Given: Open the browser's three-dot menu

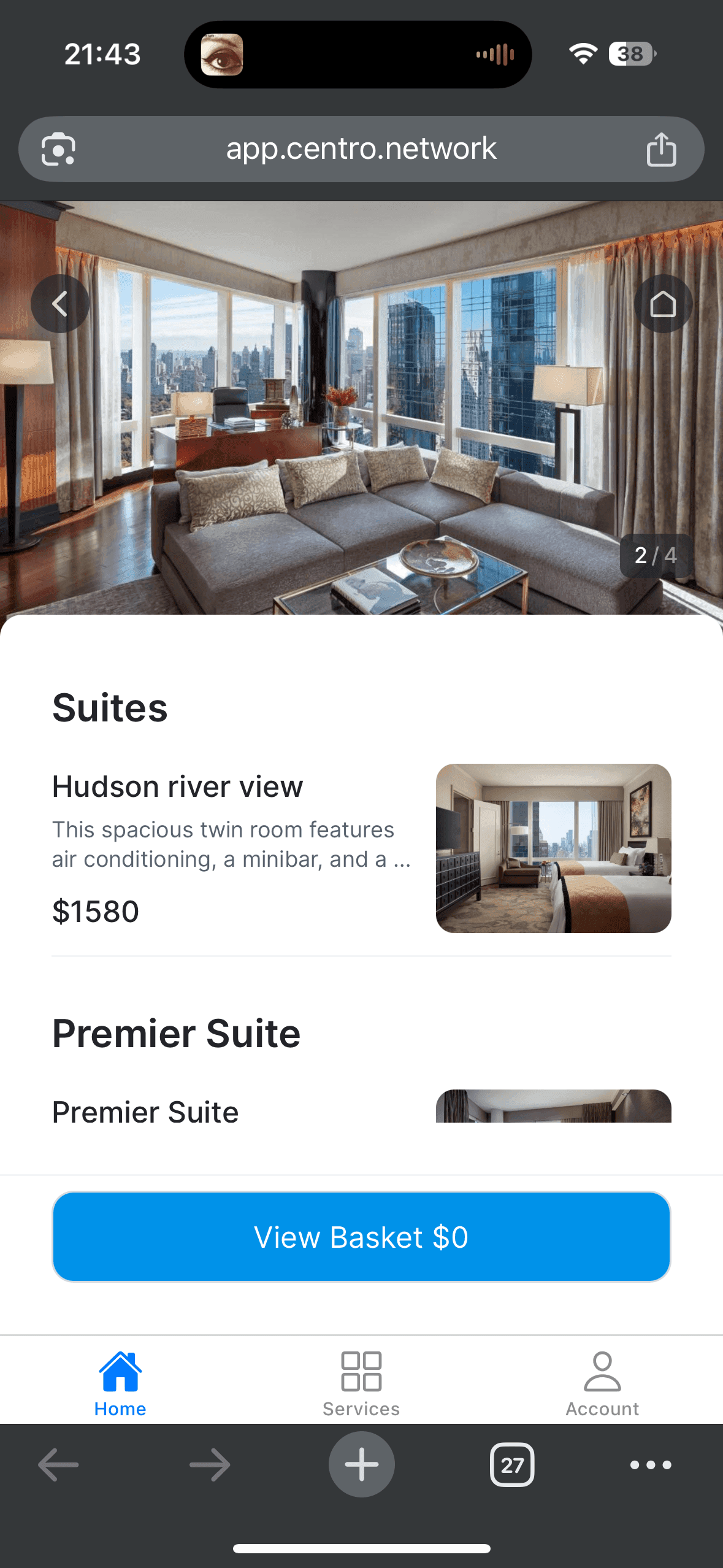Looking at the screenshot, I should click(651, 1464).
